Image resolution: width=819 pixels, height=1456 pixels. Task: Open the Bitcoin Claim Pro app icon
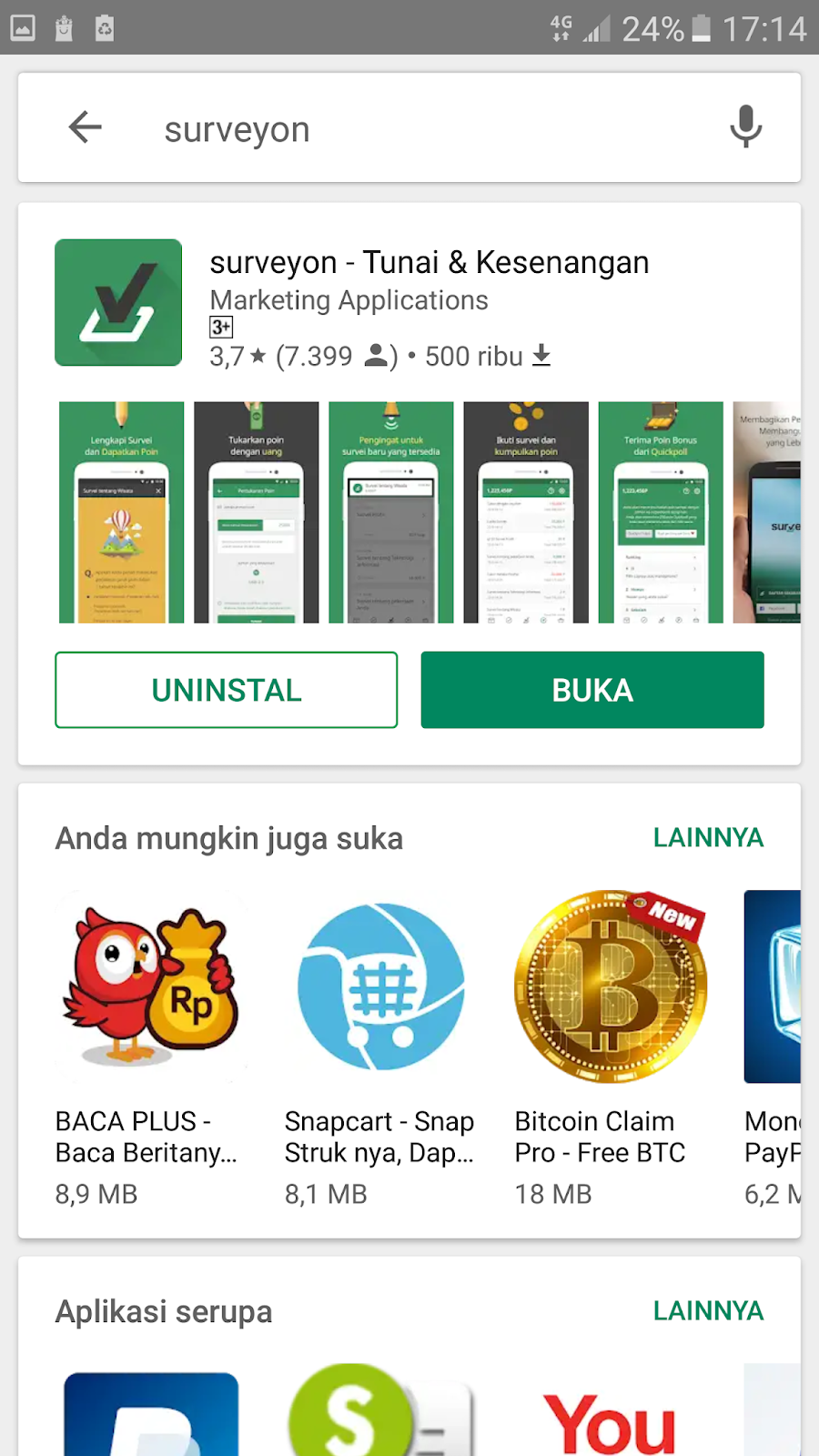[610, 987]
